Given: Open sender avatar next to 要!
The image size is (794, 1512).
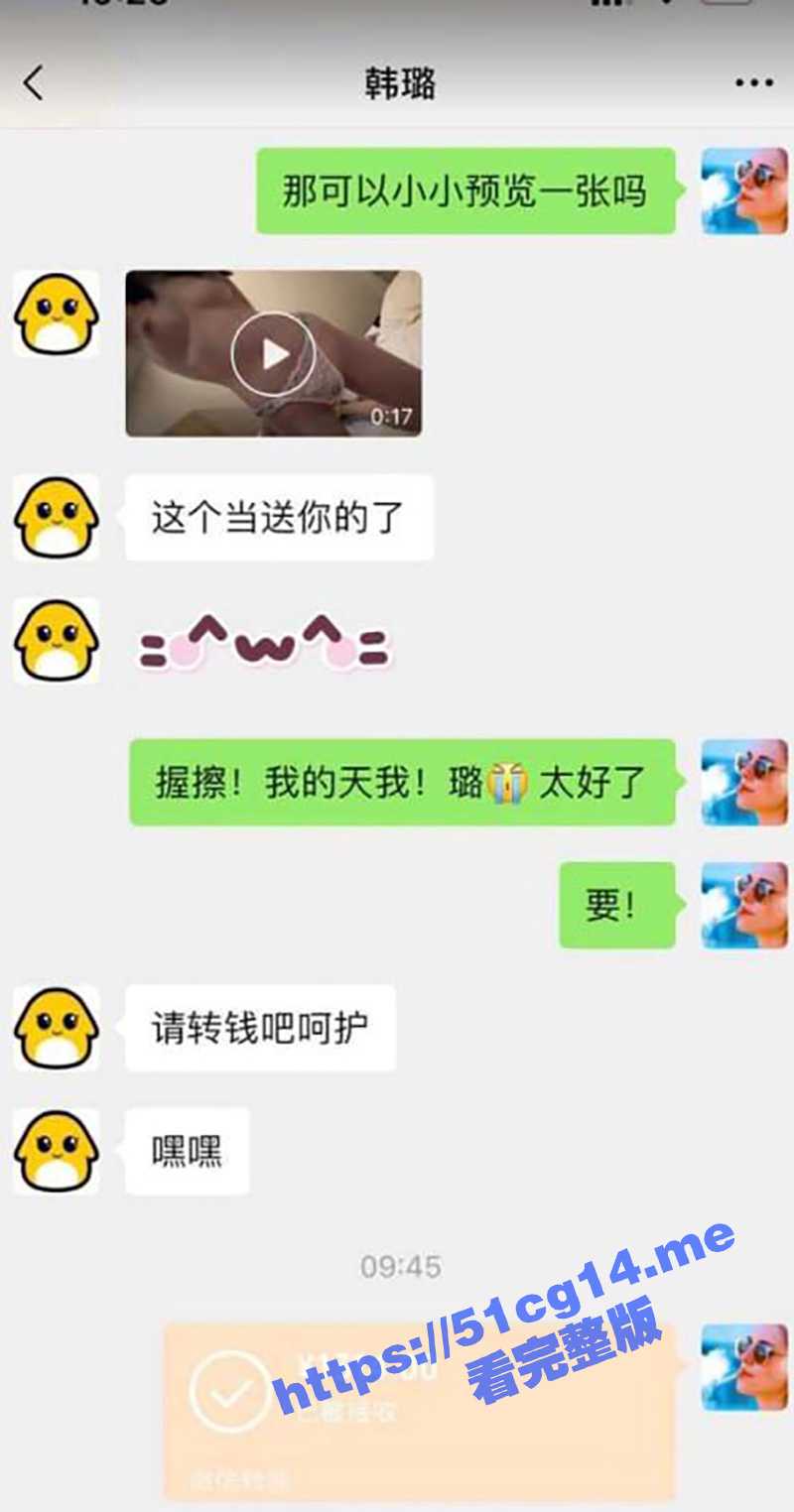Looking at the screenshot, I should pos(743,905).
